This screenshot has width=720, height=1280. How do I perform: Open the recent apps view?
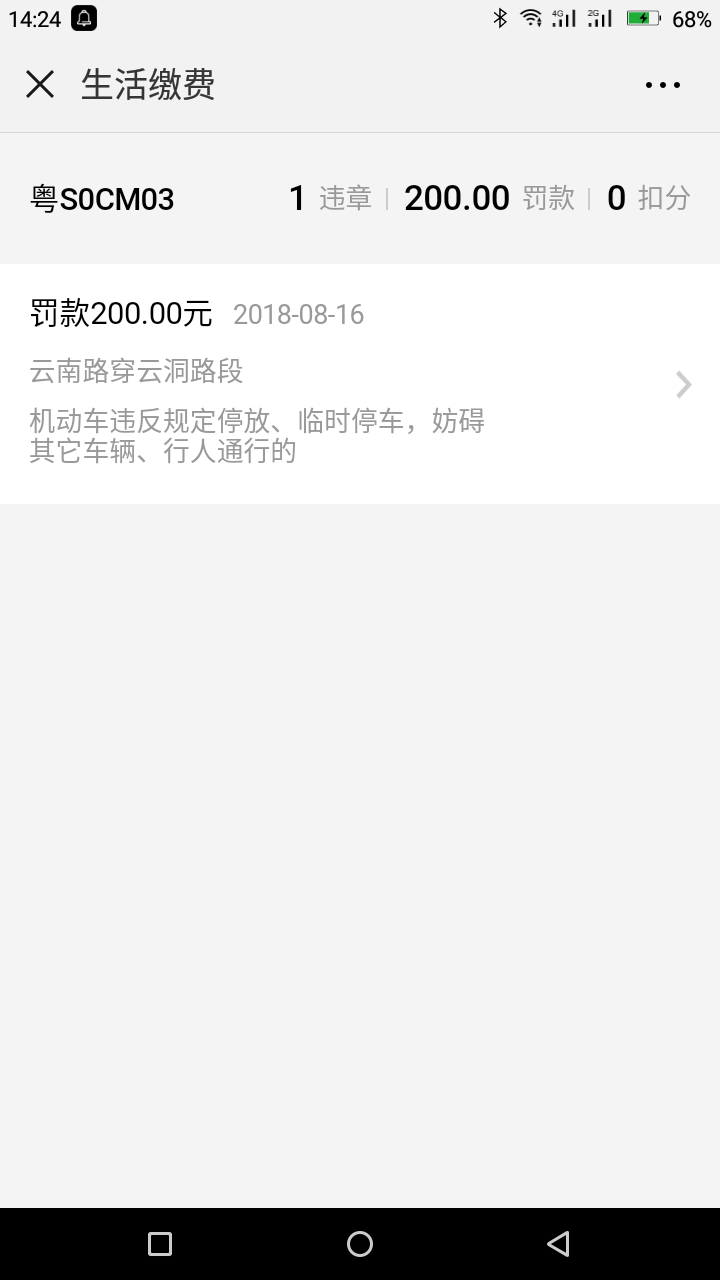[160, 1243]
